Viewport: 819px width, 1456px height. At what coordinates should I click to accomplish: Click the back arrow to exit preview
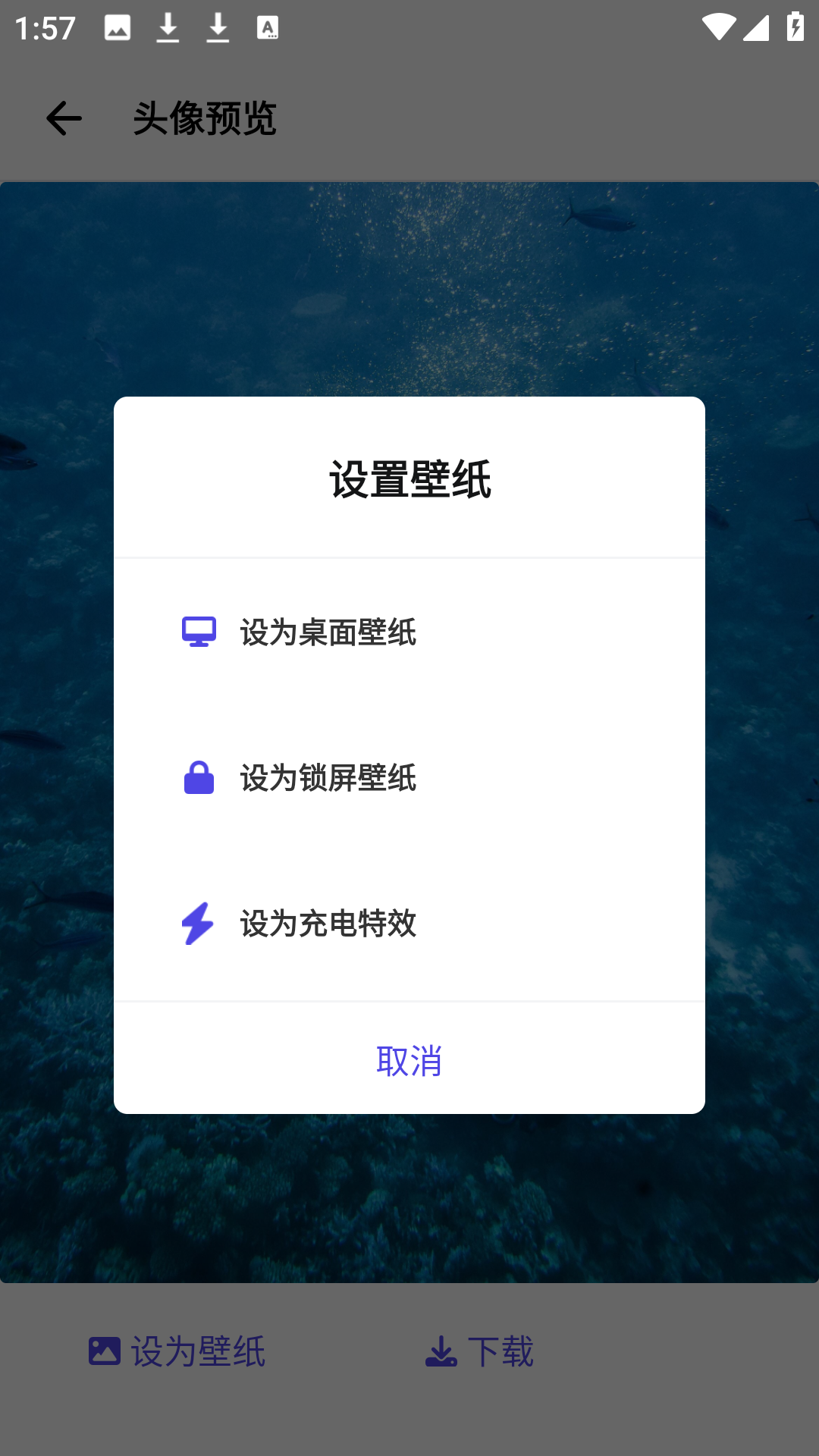tap(61, 118)
